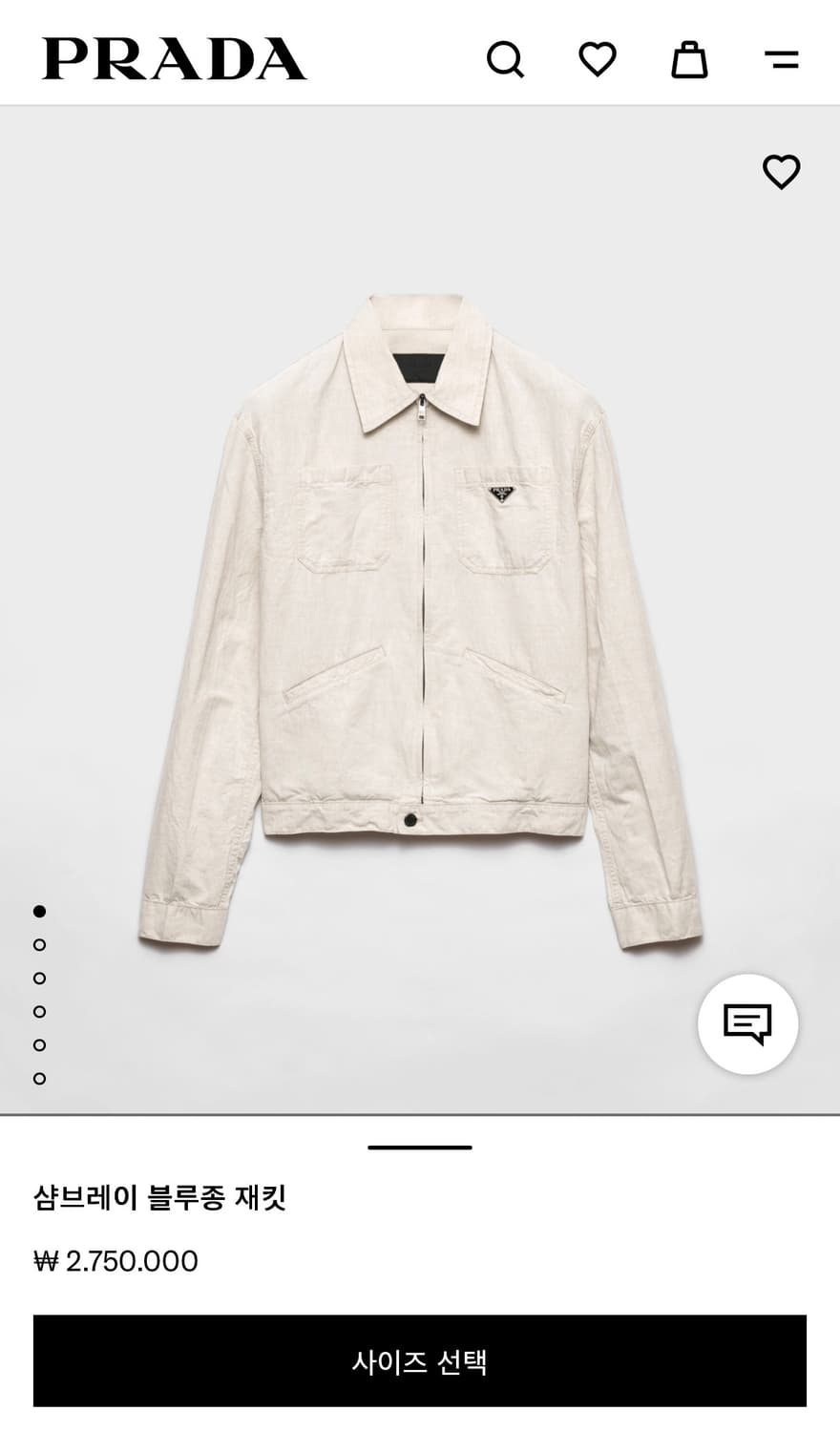Screen dimensions: 840x1432
Task: Jump to the second product image dot
Action: (39, 945)
